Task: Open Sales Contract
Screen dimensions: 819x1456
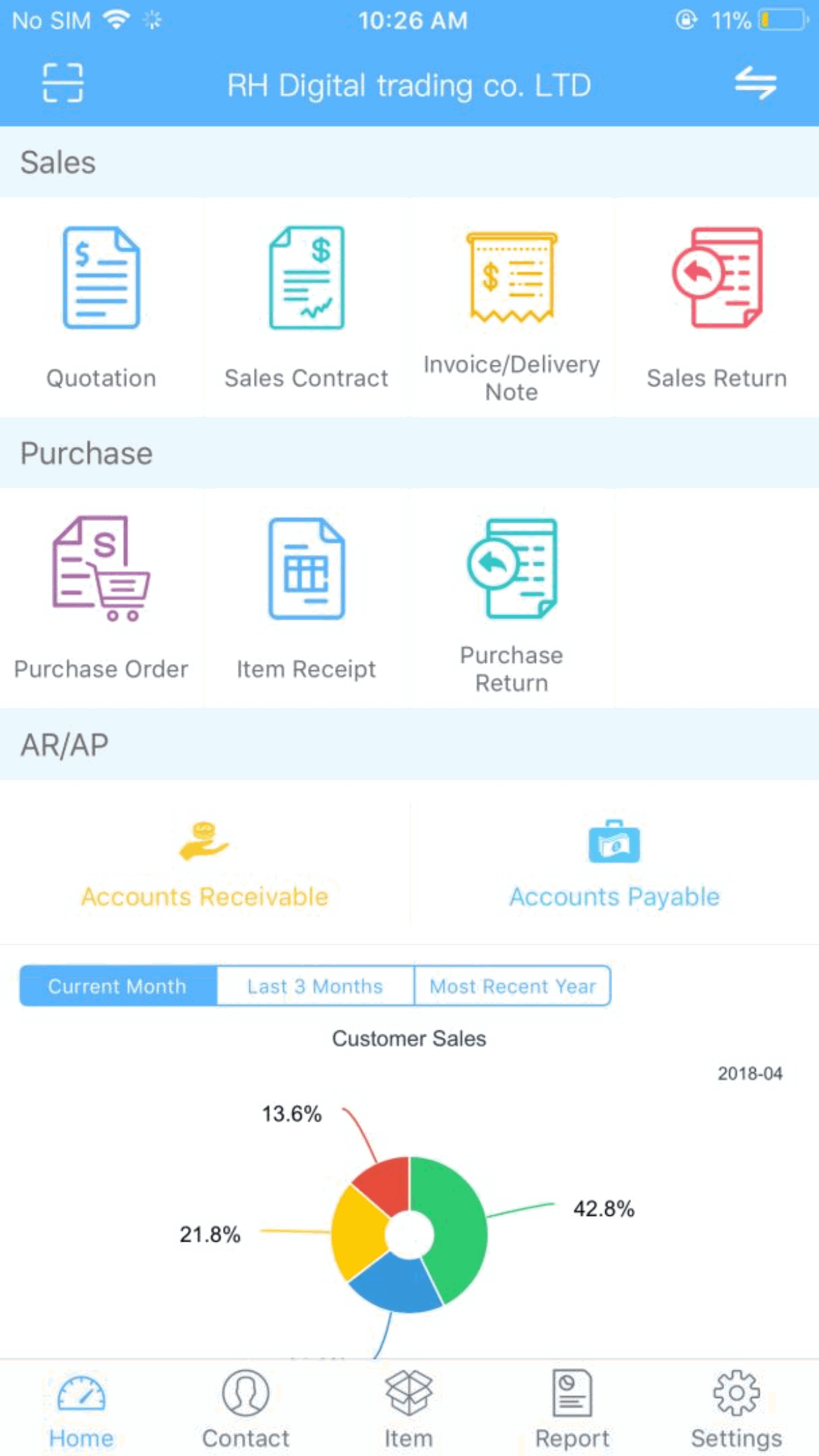Action: click(307, 307)
